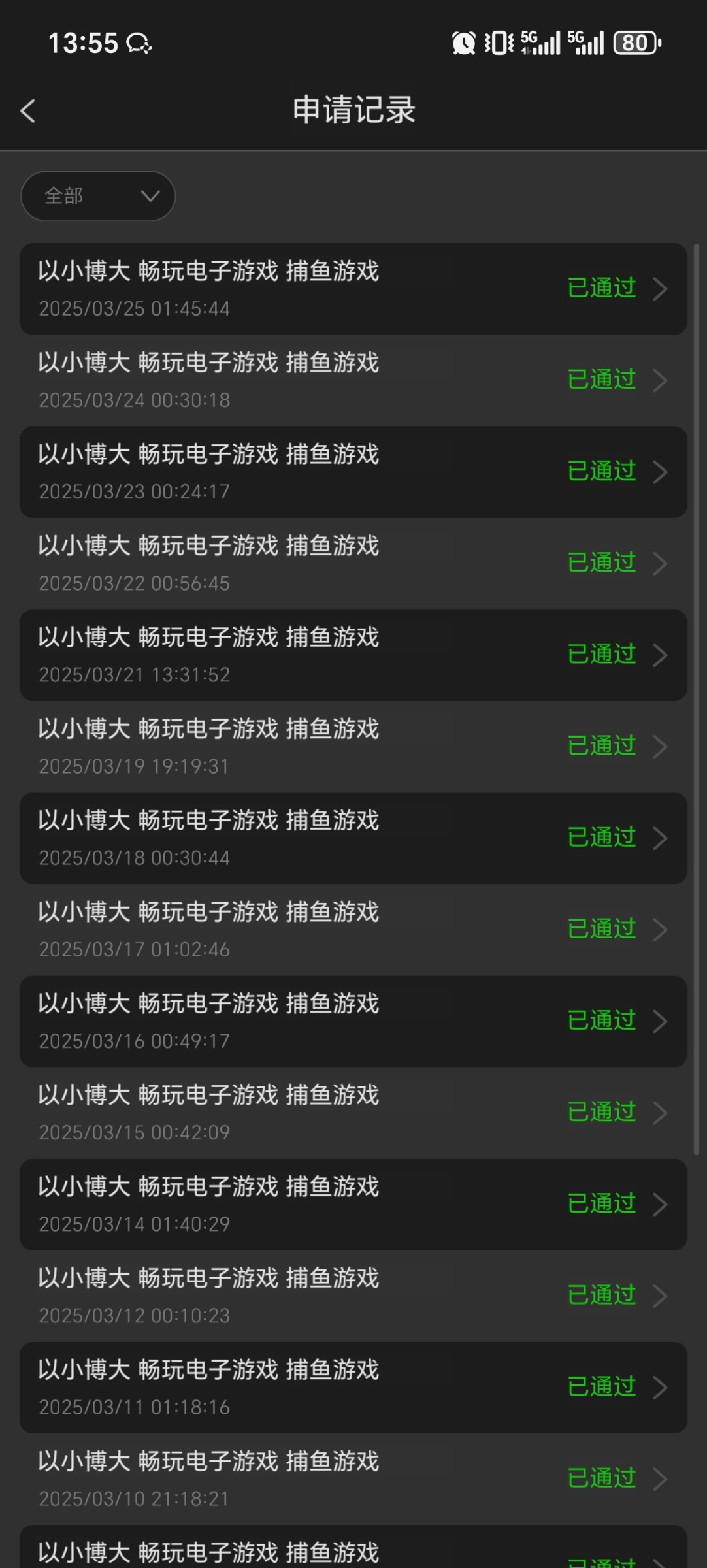Expand the 全部 filter dropdown
Viewport: 707px width, 1568px height.
98,196
